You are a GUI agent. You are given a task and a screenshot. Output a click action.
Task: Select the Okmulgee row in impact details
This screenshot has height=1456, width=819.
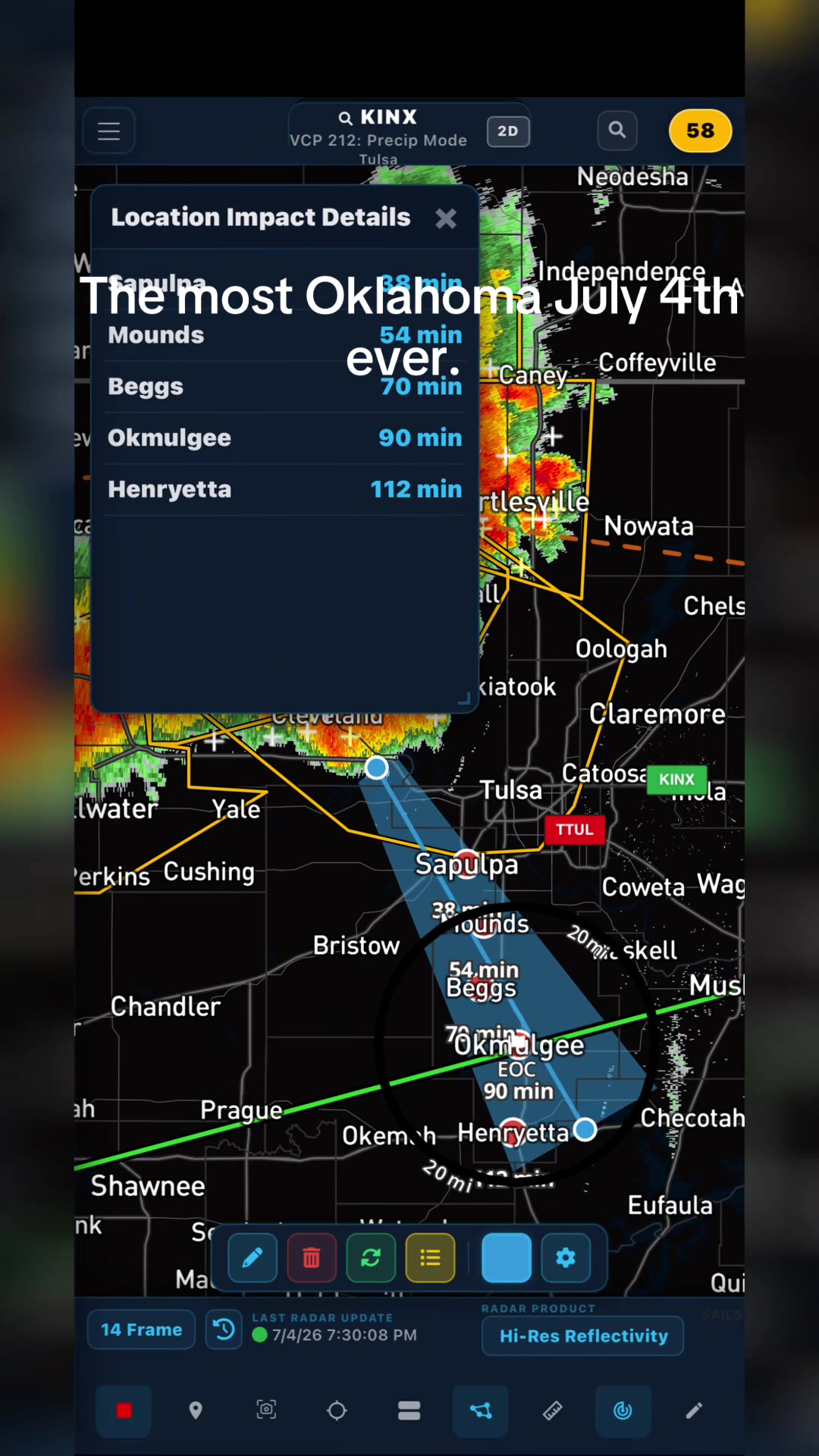click(x=284, y=438)
